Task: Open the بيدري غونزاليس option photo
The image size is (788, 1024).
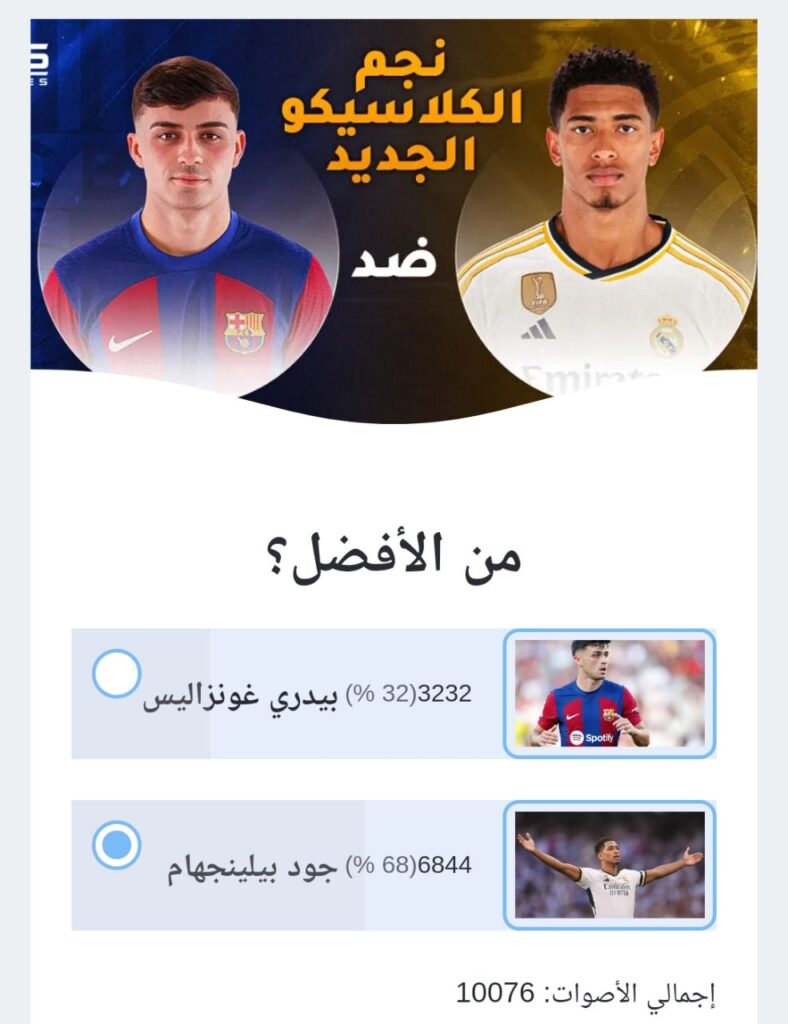Action: tap(609, 693)
